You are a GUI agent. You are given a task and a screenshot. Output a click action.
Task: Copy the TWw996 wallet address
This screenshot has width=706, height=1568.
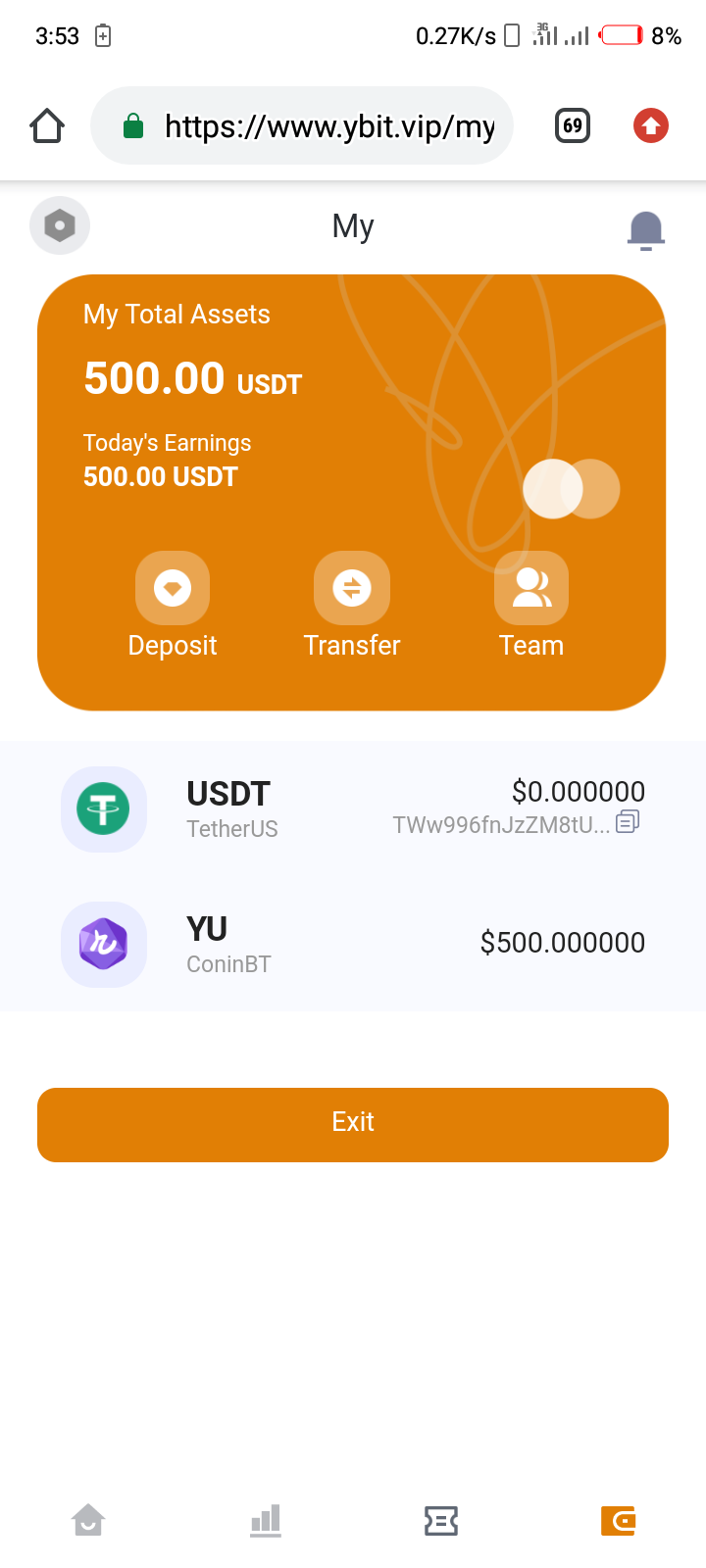point(629,821)
